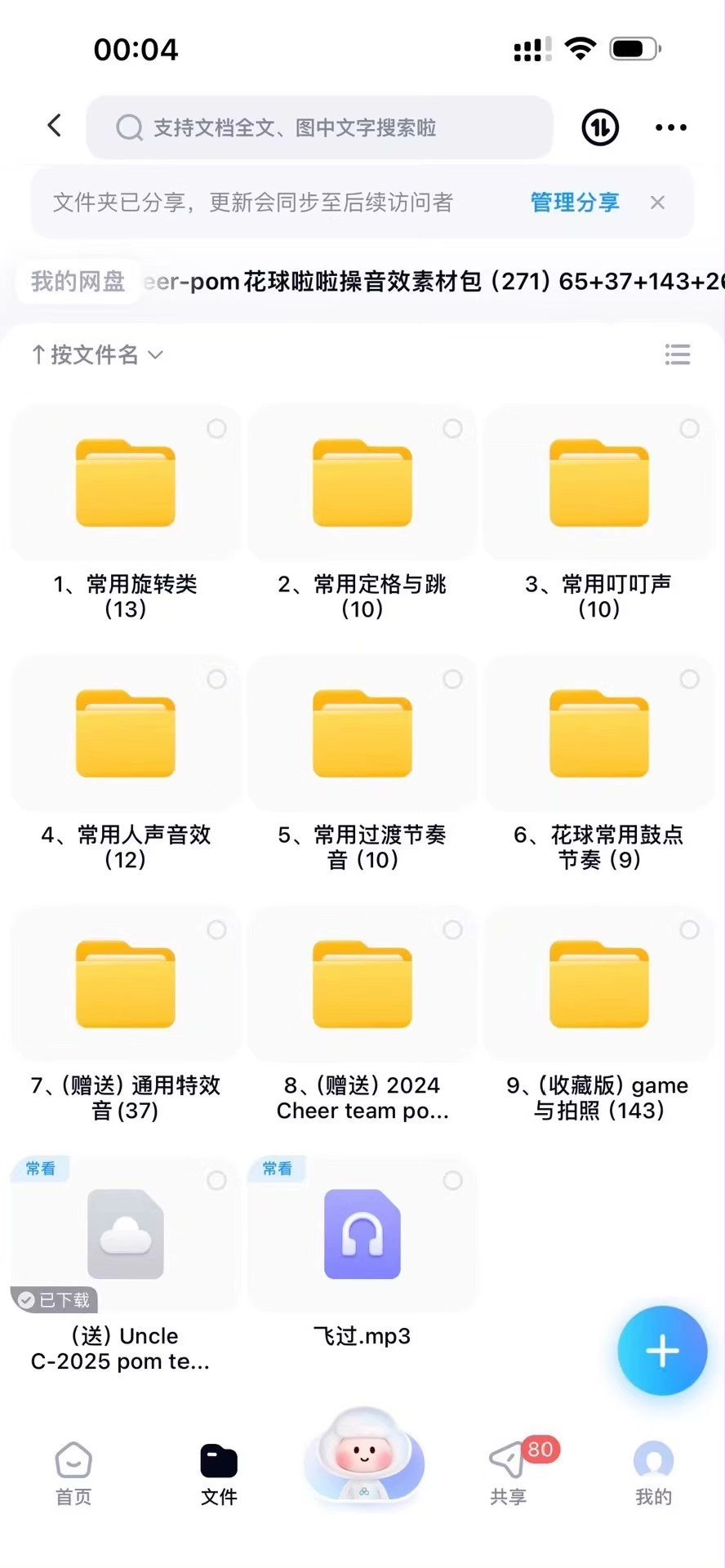Open folder 5、常用过渡节奏音 (10)

point(362,734)
